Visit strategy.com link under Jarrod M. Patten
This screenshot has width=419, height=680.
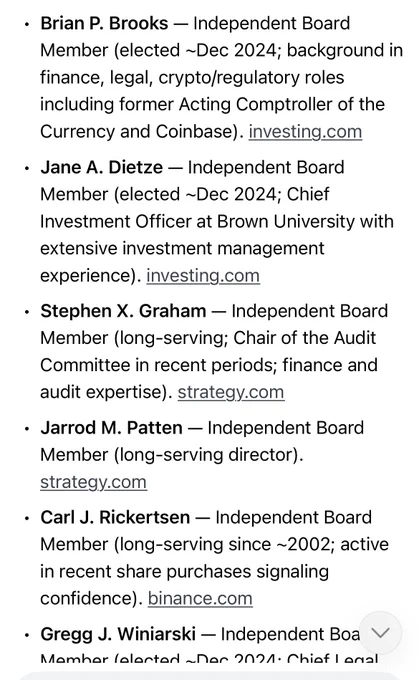coord(93,482)
